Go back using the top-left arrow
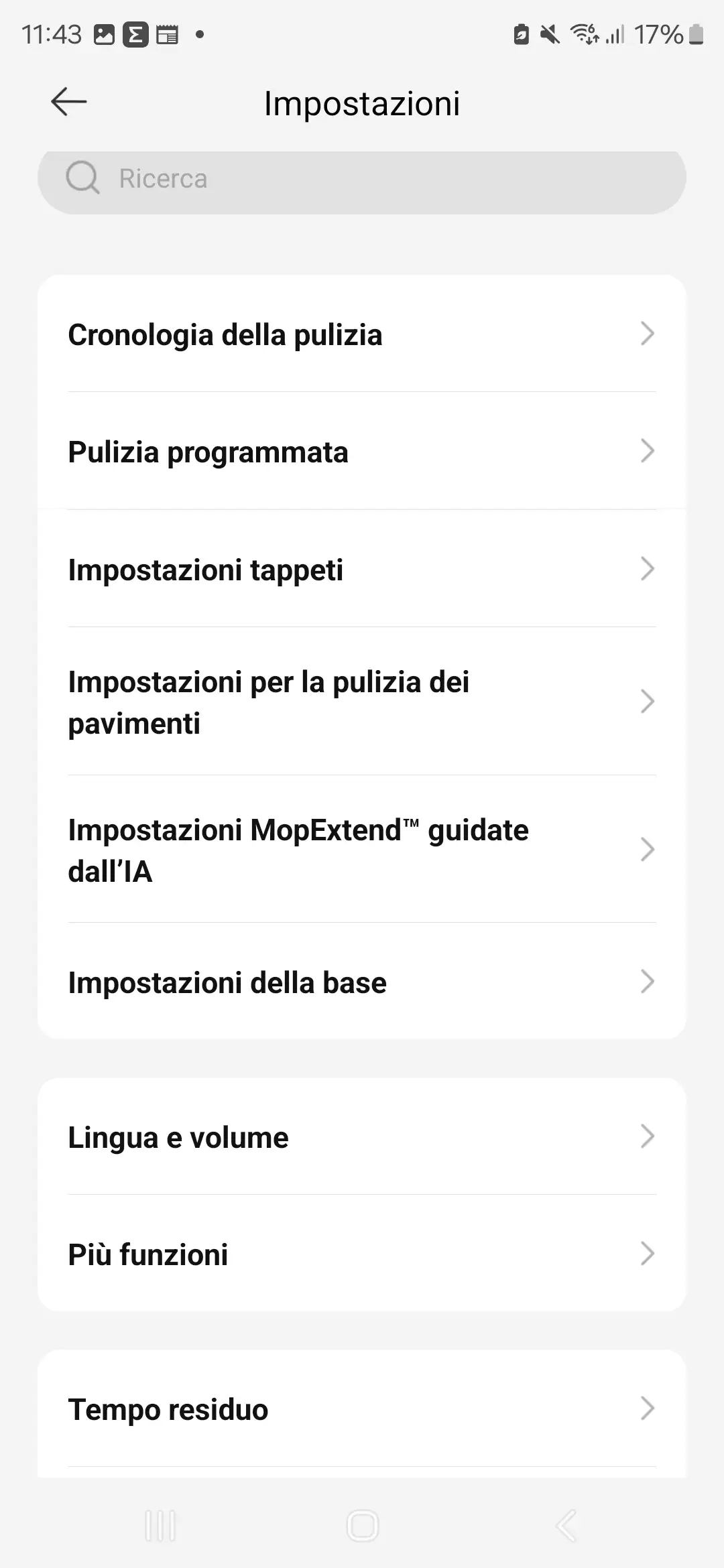The image size is (724, 1568). 68,102
